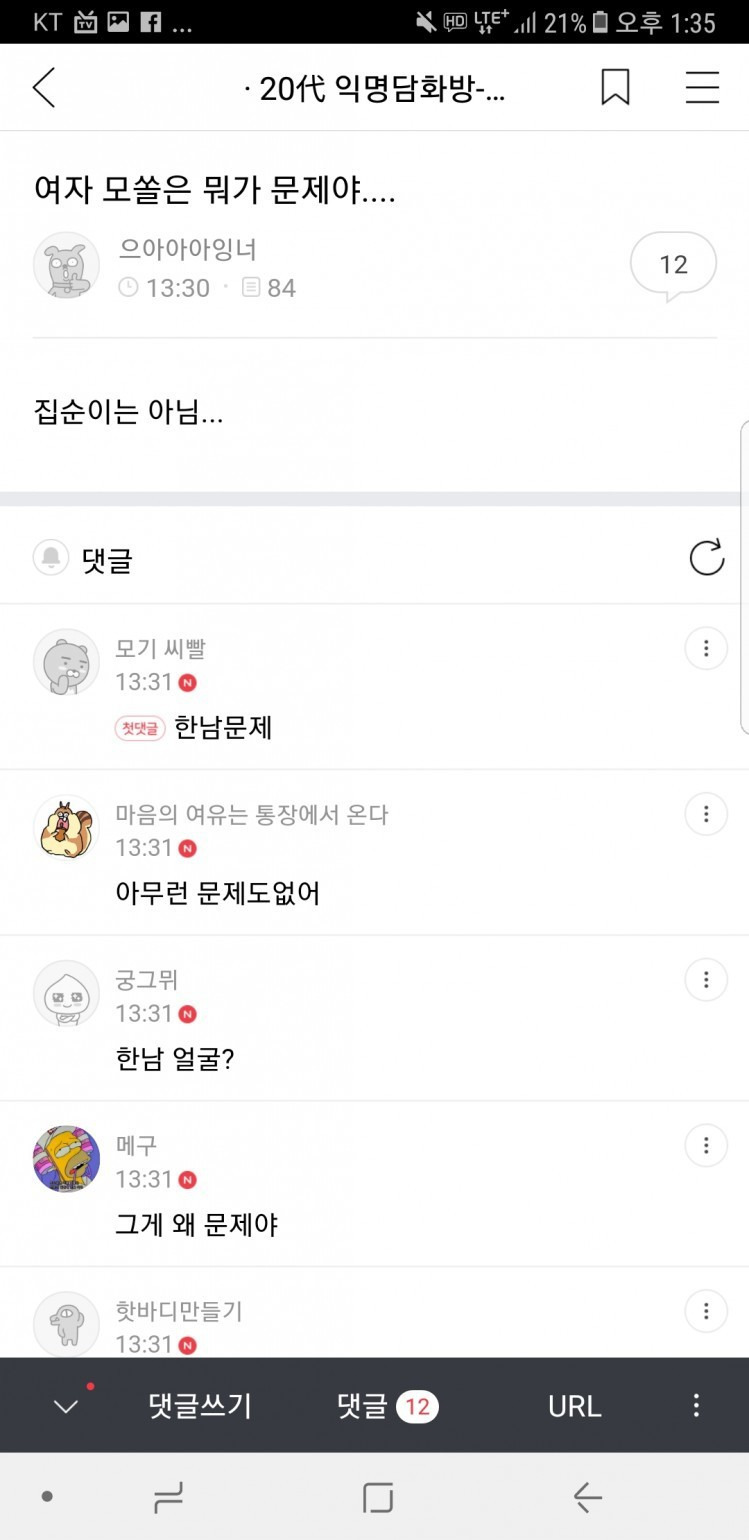Open options for 메구's comment

point(706,1145)
